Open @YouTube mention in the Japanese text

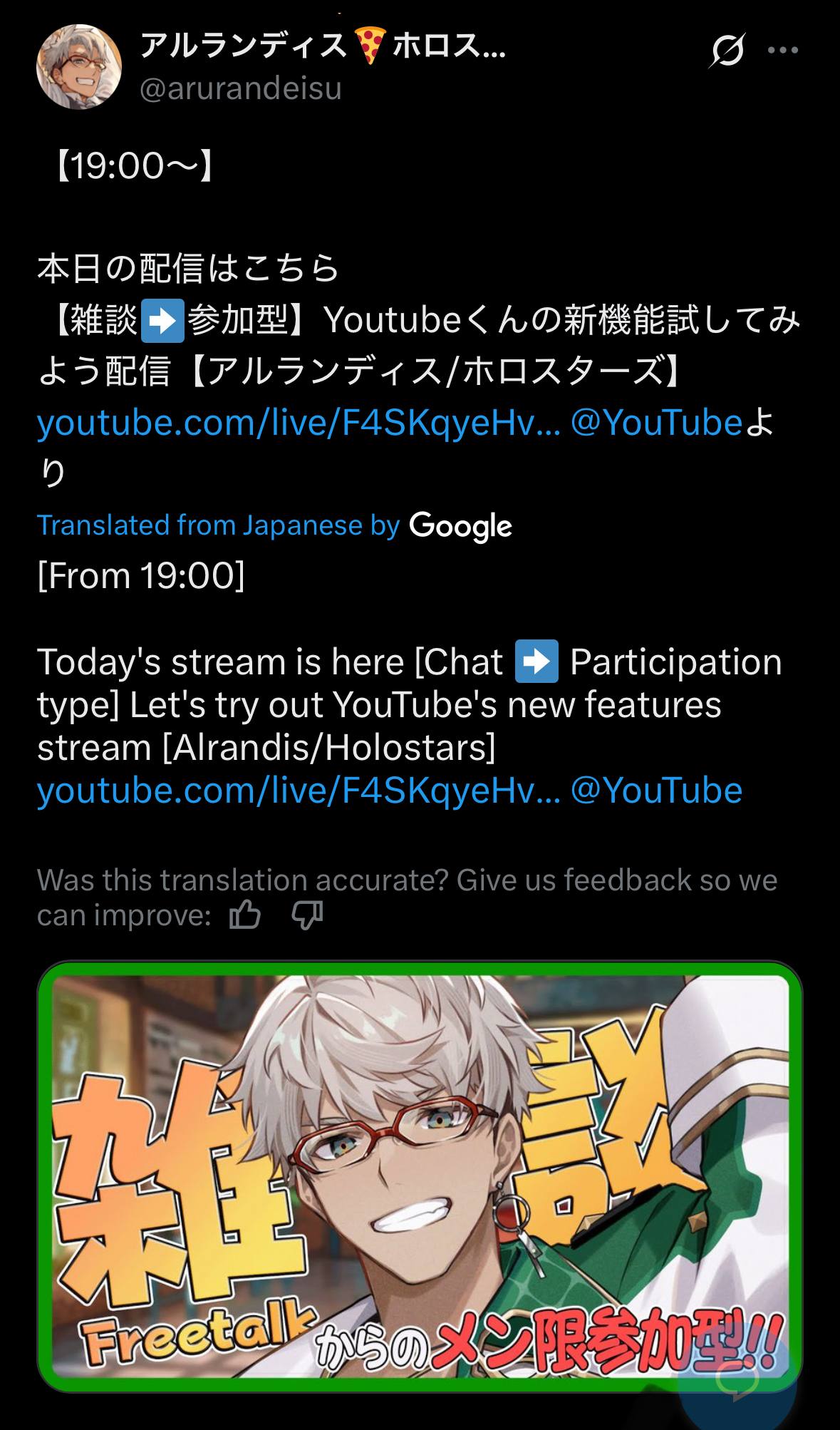coord(657,423)
